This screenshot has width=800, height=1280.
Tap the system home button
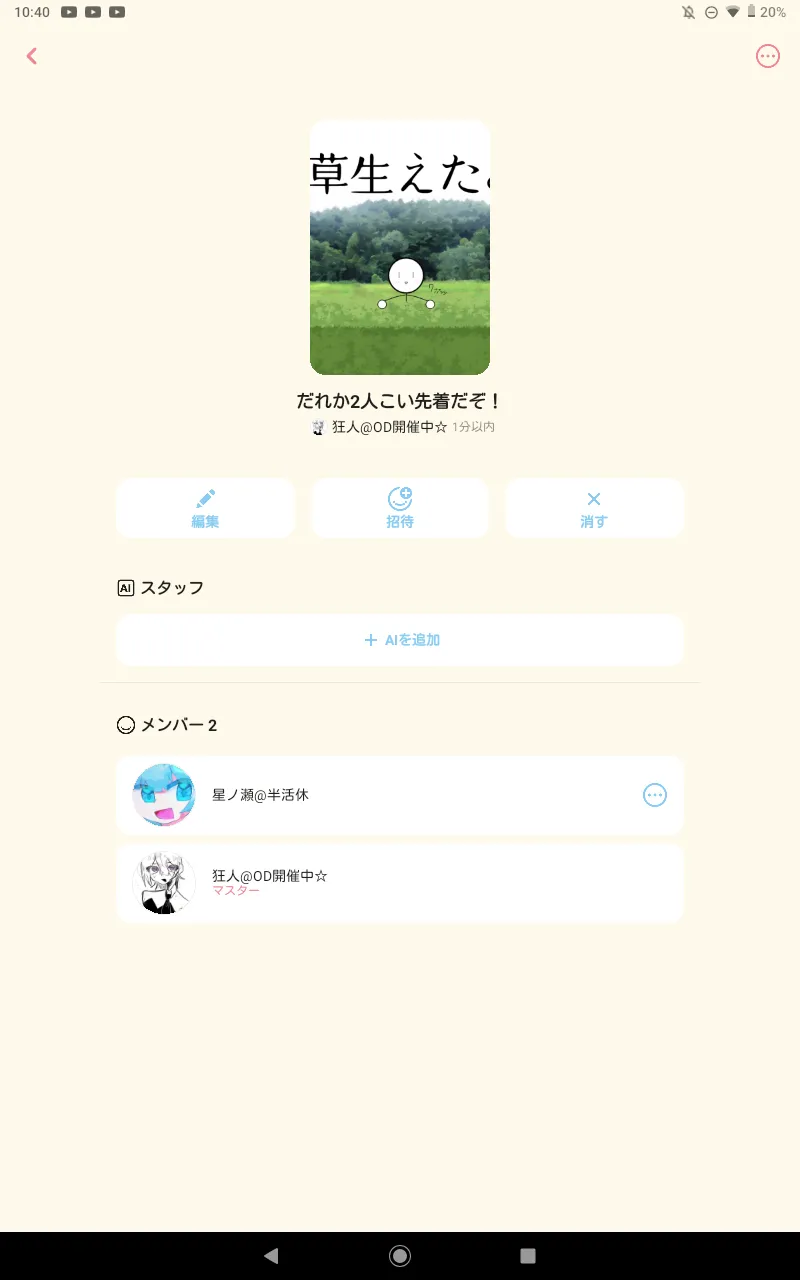tap(400, 1256)
